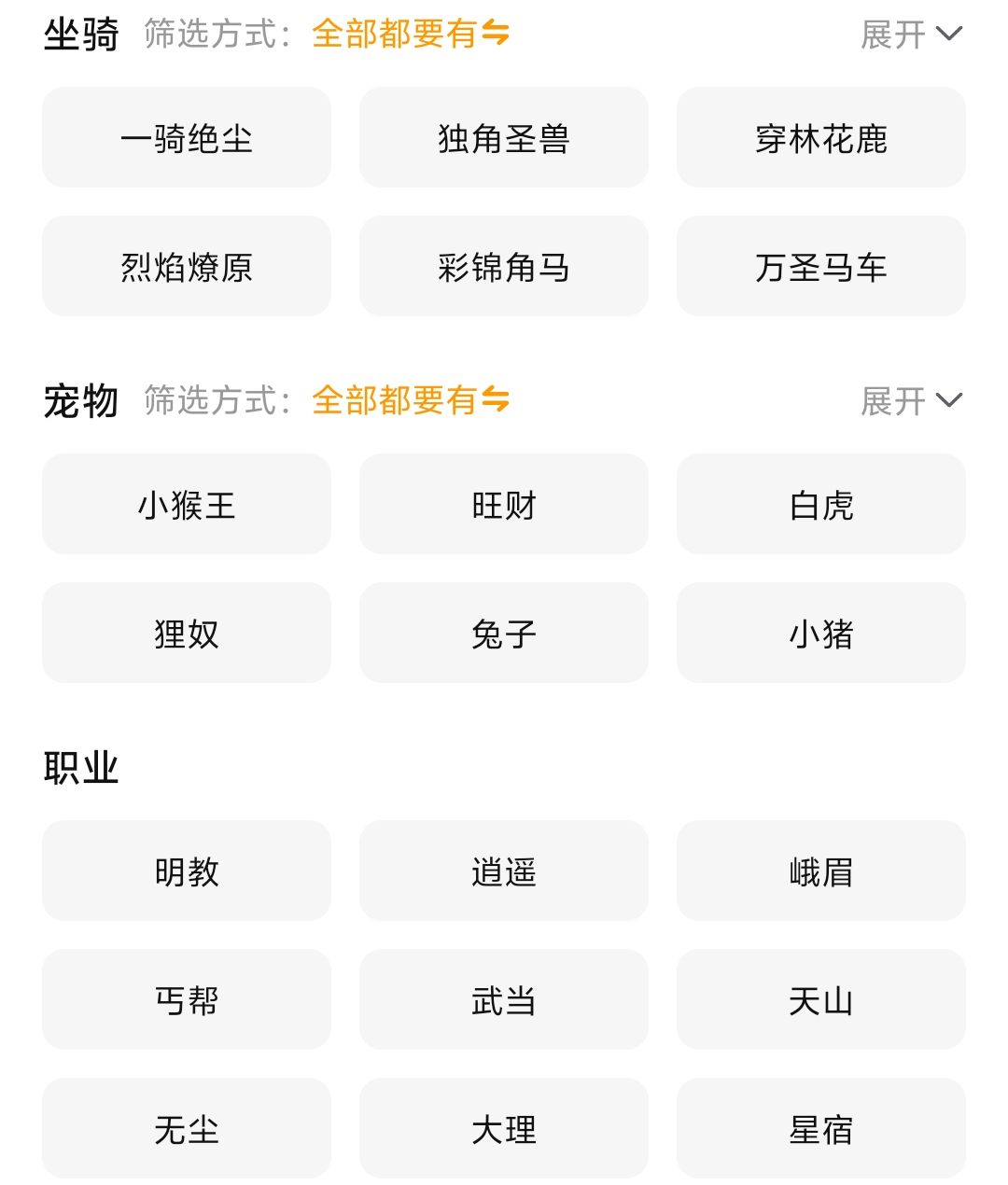Filter by the 峨眉 class
The height and width of the screenshot is (1185, 1008).
(821, 871)
